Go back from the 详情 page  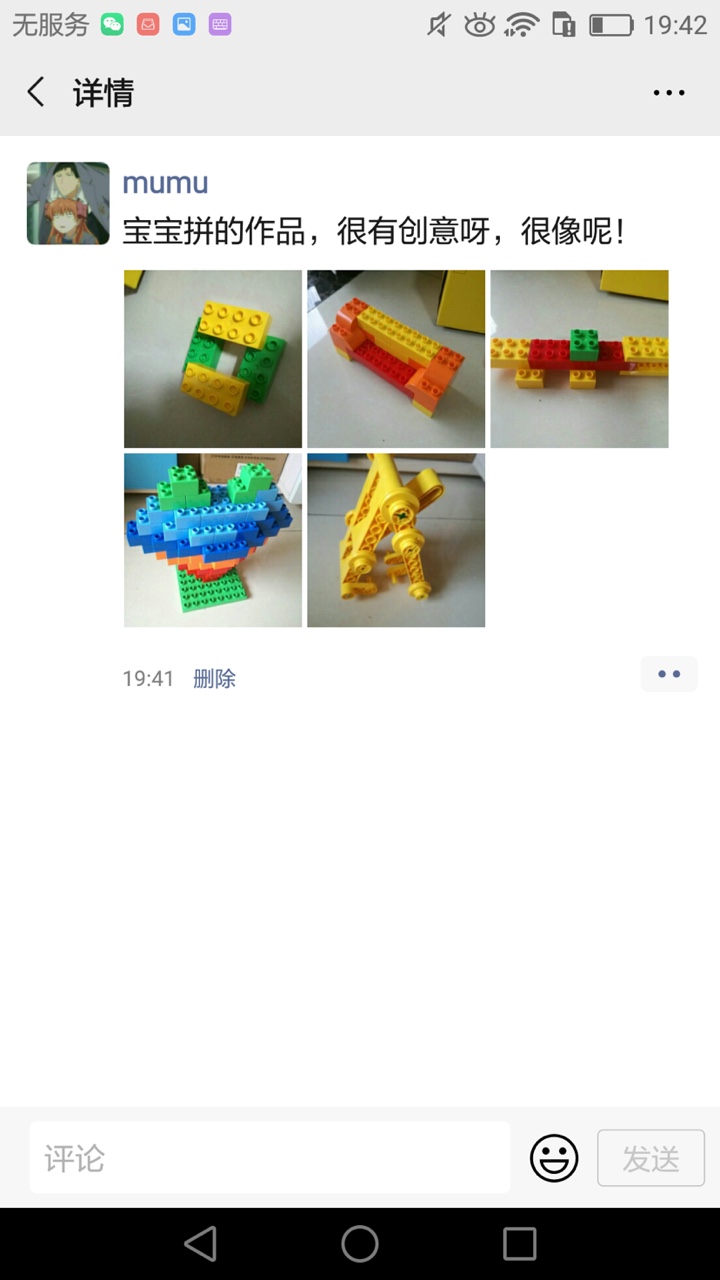coord(36,93)
